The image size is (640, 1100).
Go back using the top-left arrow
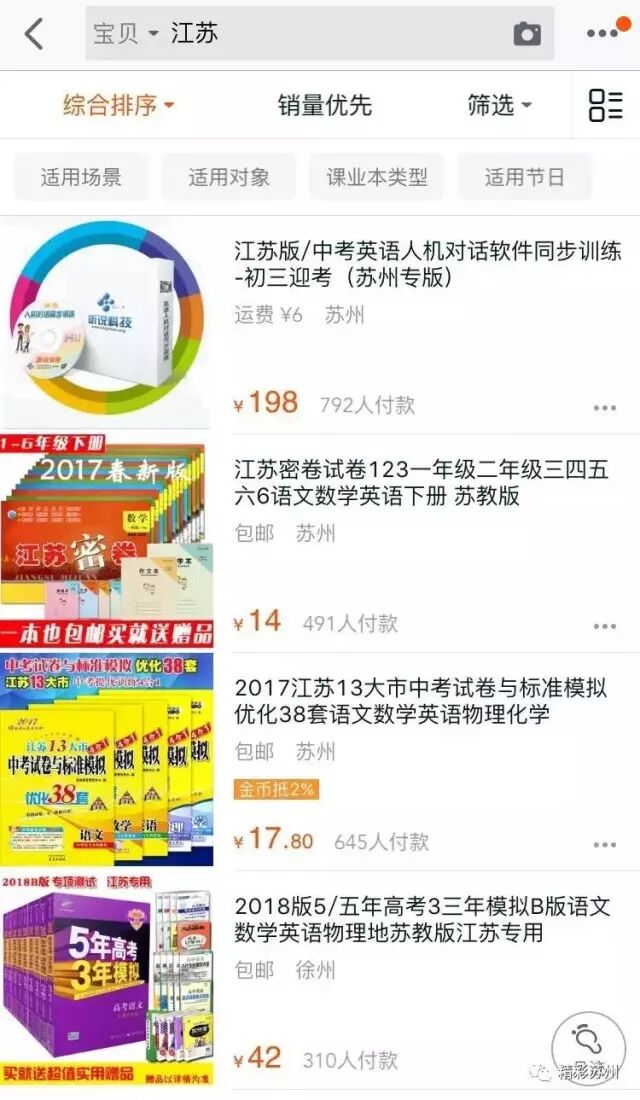(x=34, y=34)
